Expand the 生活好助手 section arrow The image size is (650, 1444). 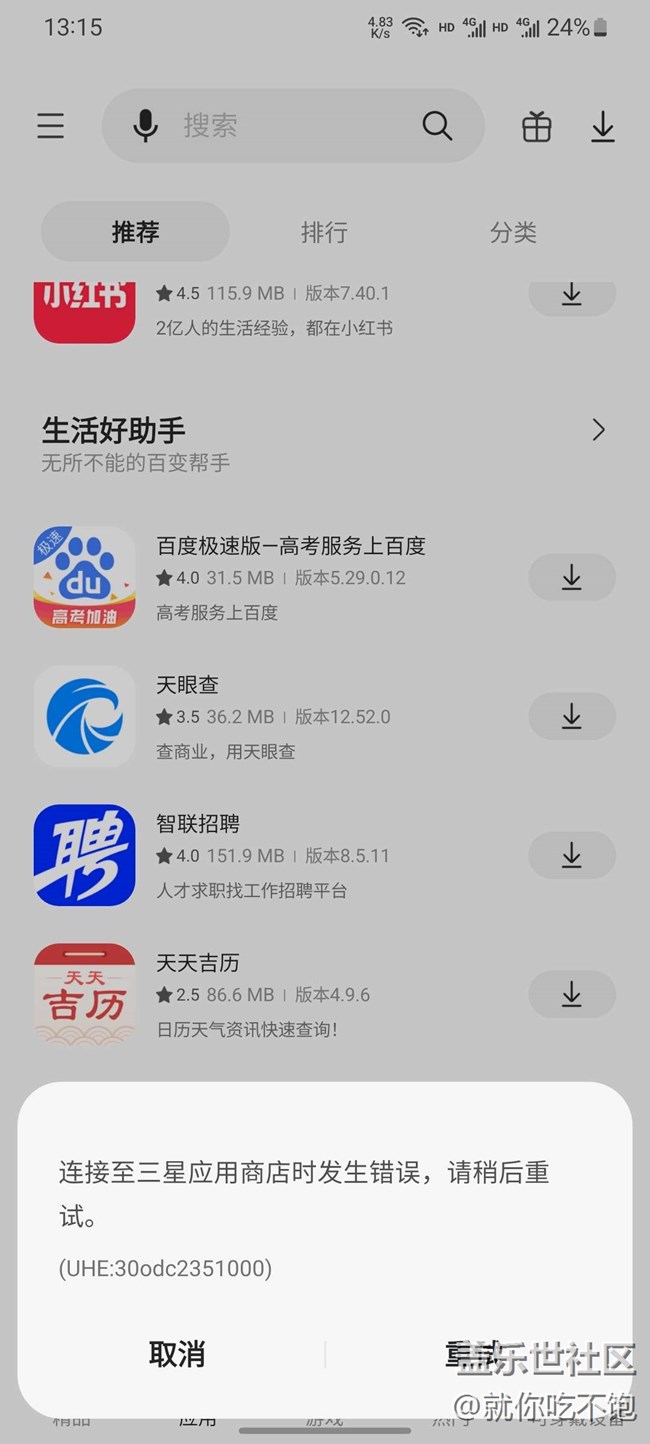coord(598,430)
